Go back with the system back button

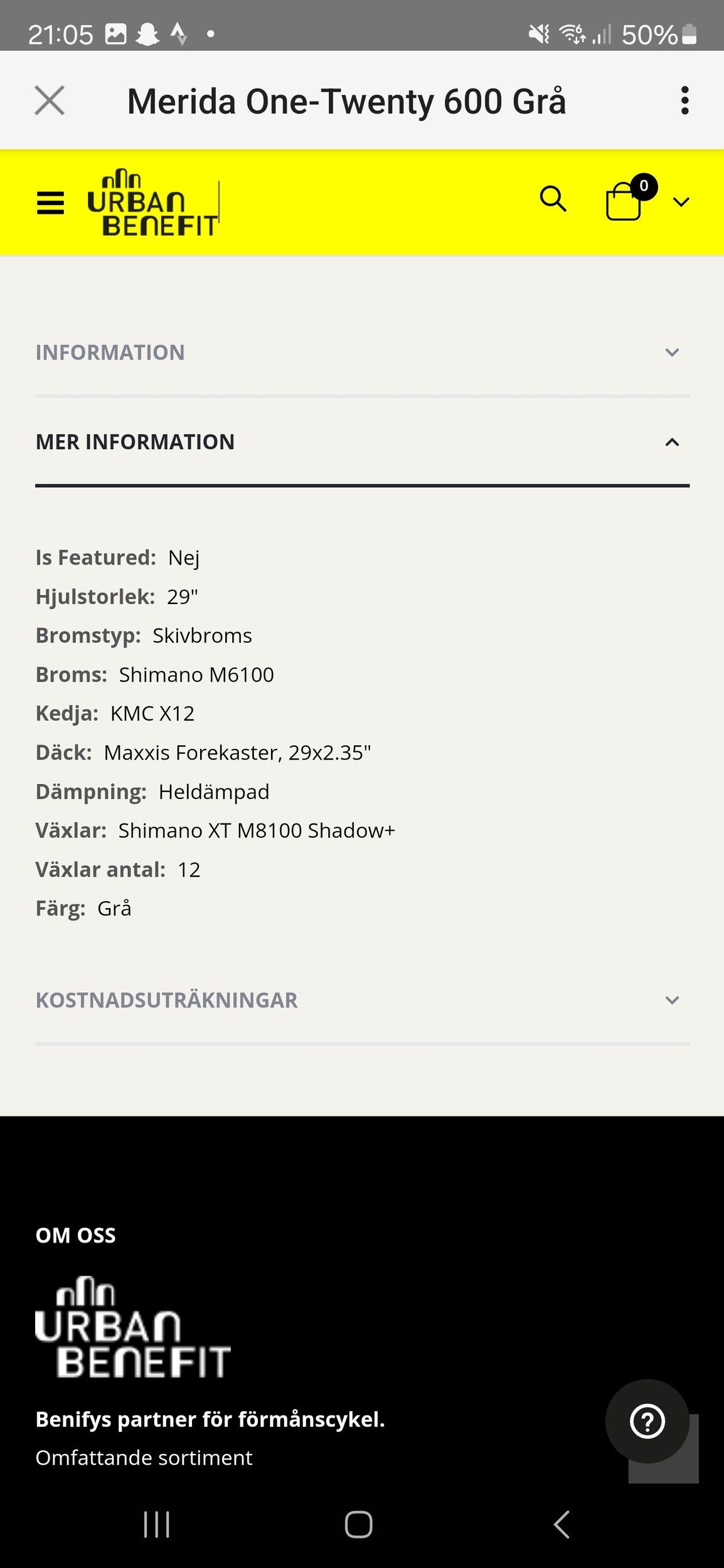pyautogui.click(x=562, y=1525)
